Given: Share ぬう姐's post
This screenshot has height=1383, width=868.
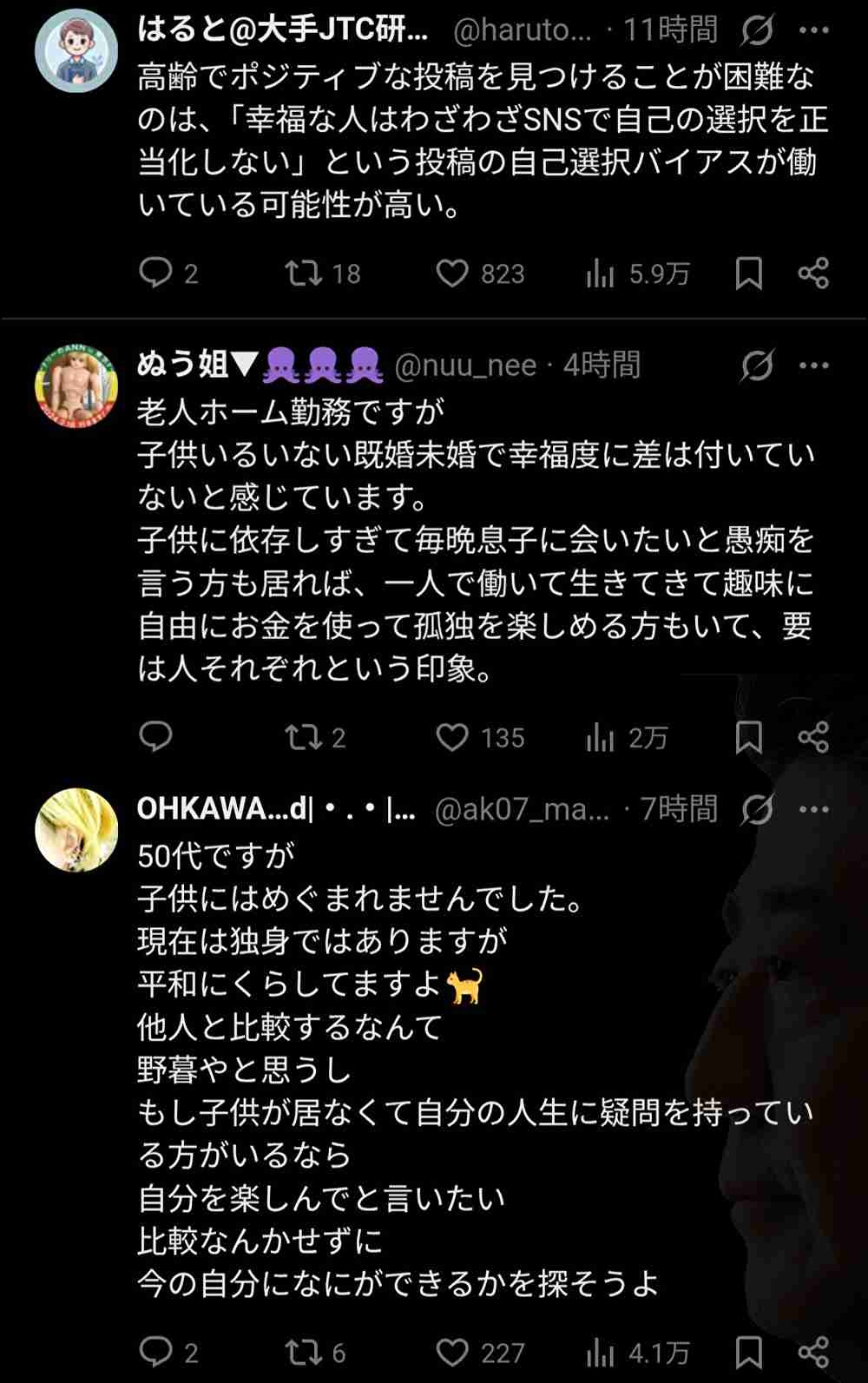Looking at the screenshot, I should 813,737.
